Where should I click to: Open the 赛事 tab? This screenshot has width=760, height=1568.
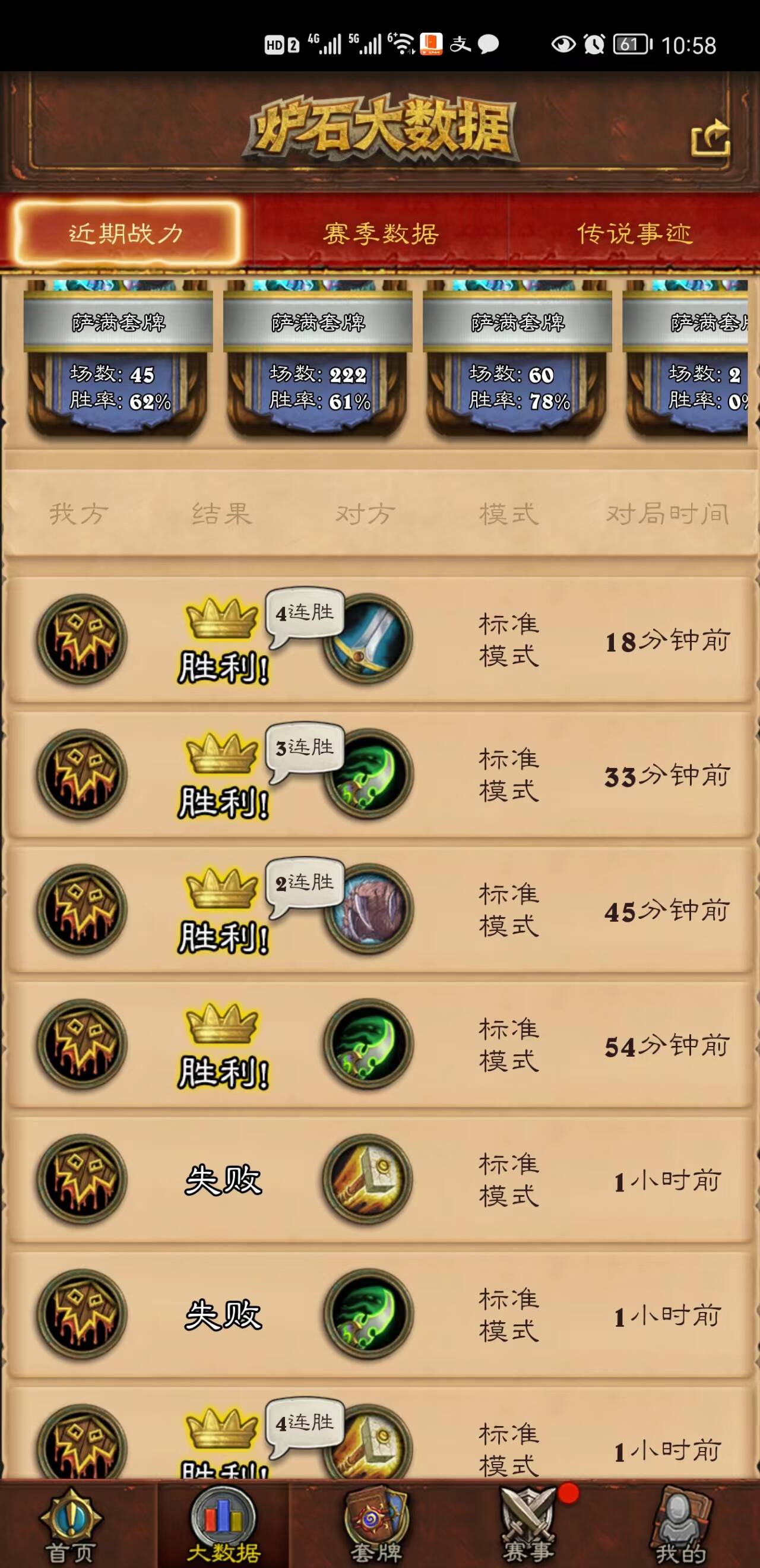point(528,1525)
